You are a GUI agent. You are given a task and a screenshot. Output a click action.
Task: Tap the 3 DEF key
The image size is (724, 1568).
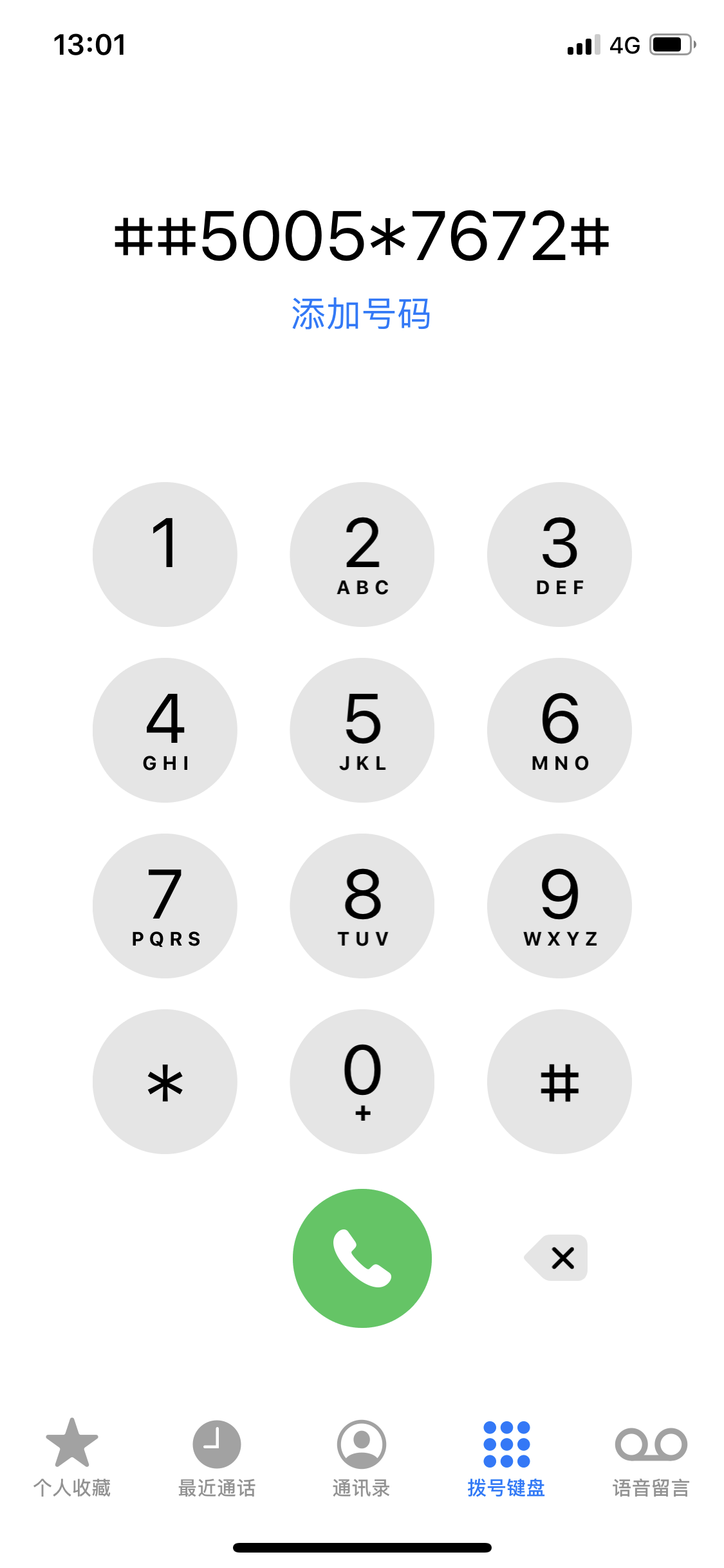pos(559,554)
